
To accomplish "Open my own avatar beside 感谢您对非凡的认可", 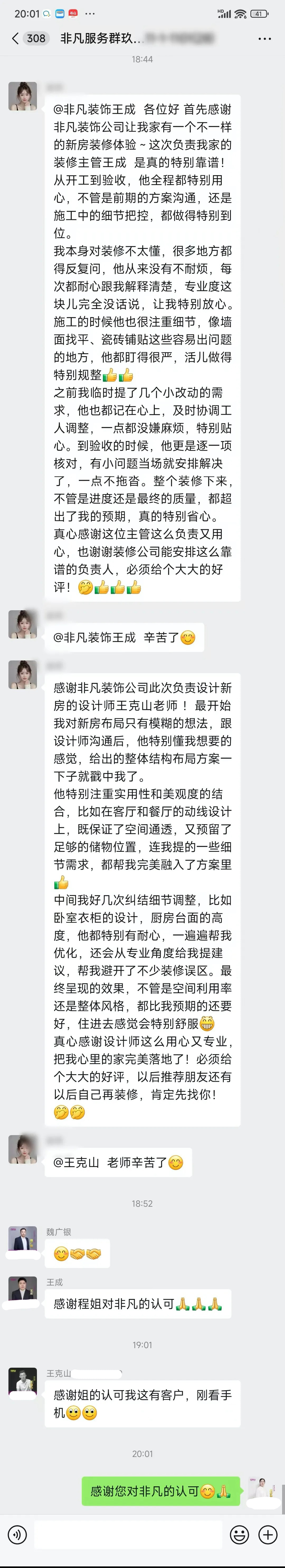I will click(261, 1490).
